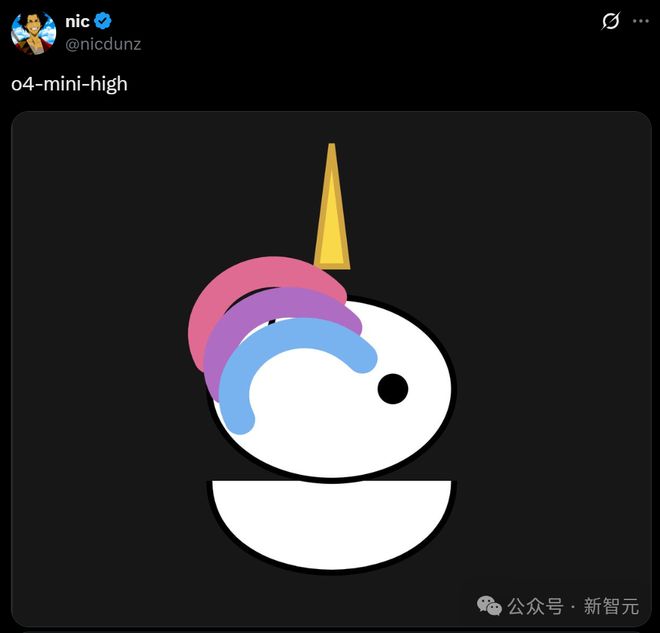Tap the Grok explain-post icon

(610, 21)
